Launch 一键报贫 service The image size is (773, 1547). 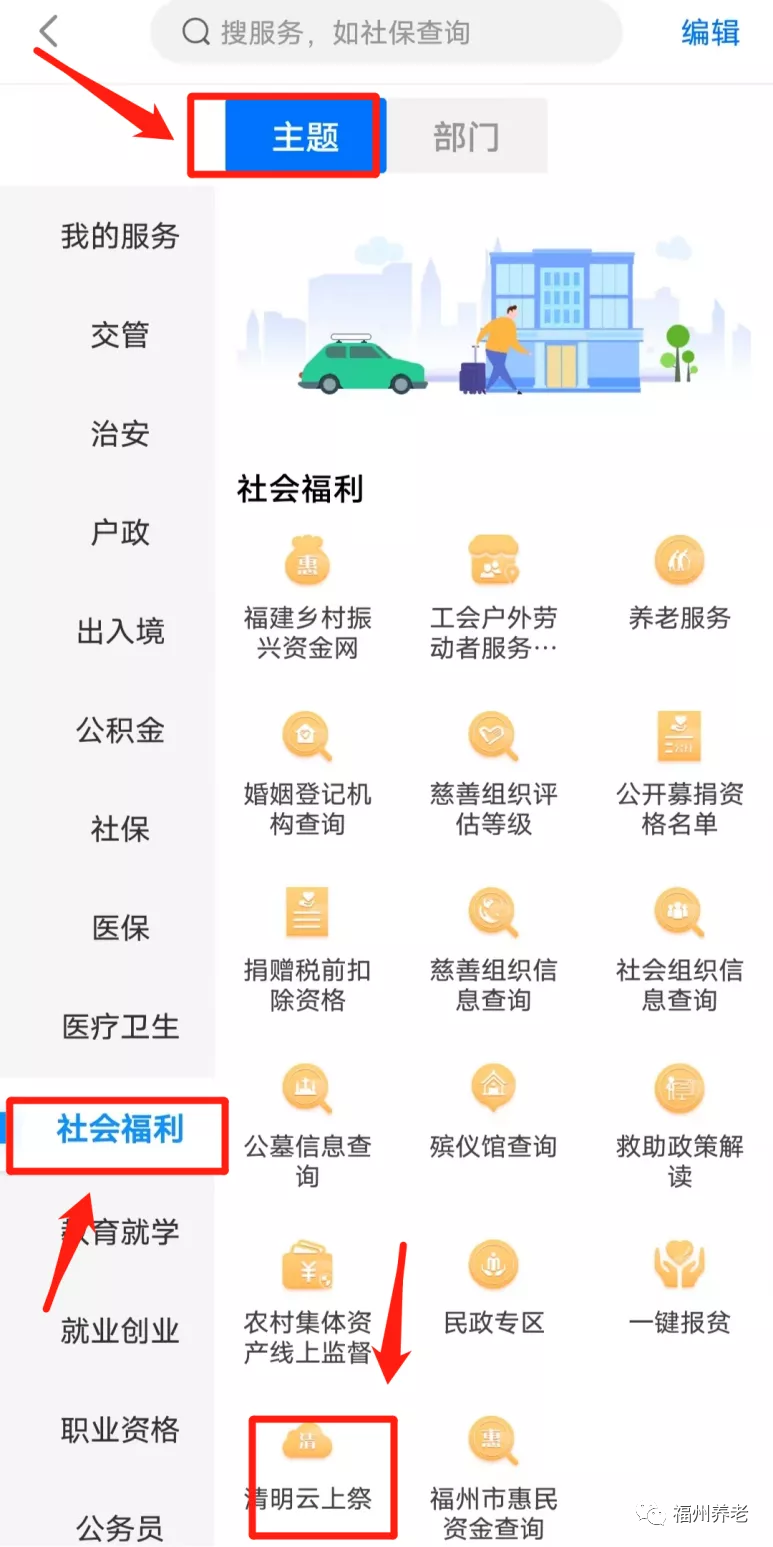tap(680, 1287)
